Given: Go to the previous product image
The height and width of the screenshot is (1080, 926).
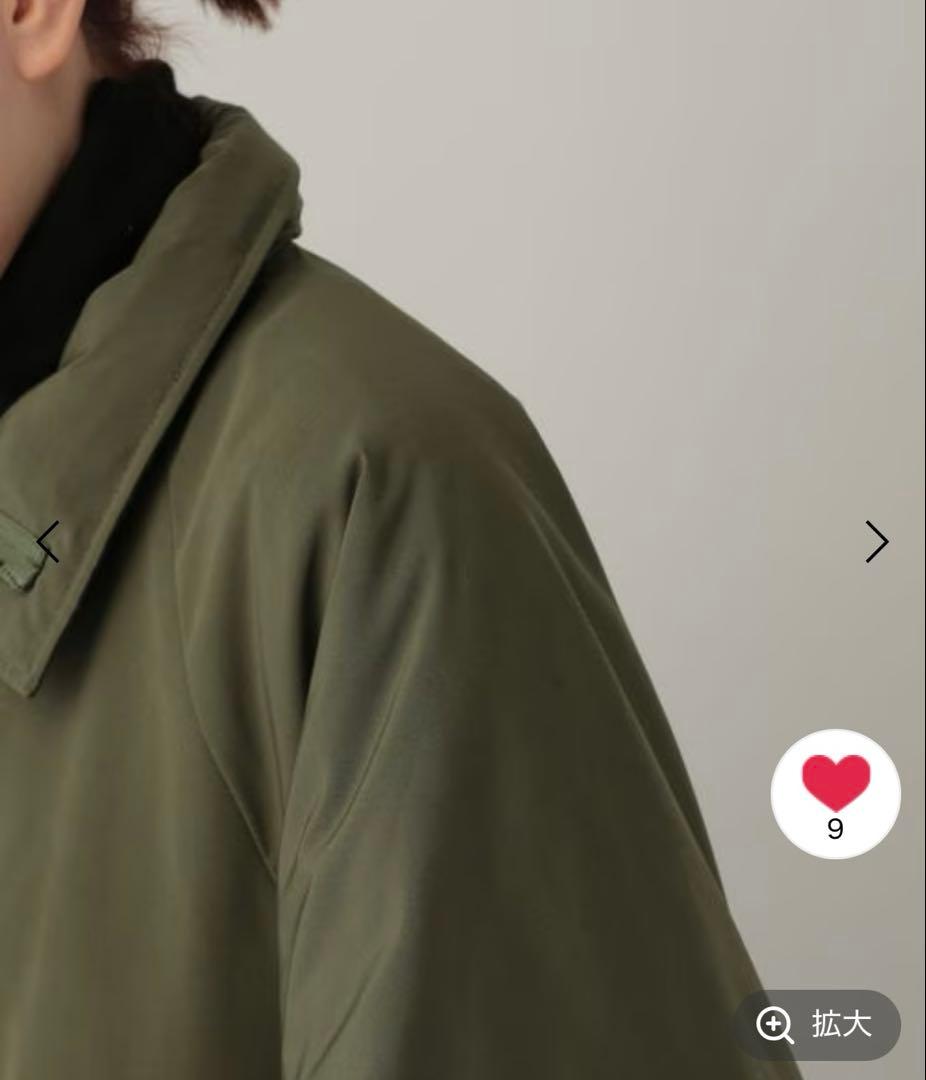Looking at the screenshot, I should click(48, 542).
